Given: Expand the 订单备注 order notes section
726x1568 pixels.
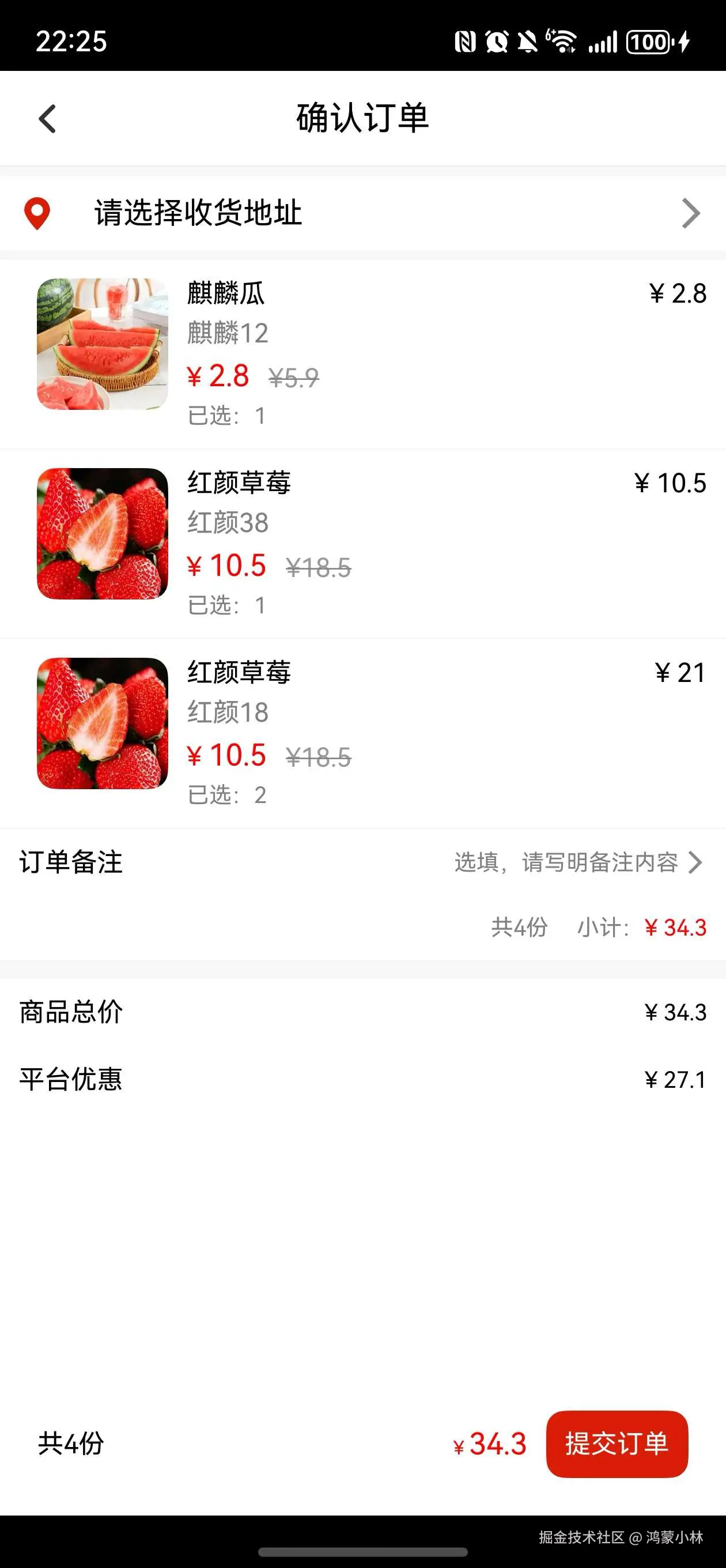Looking at the screenshot, I should [x=73, y=860].
